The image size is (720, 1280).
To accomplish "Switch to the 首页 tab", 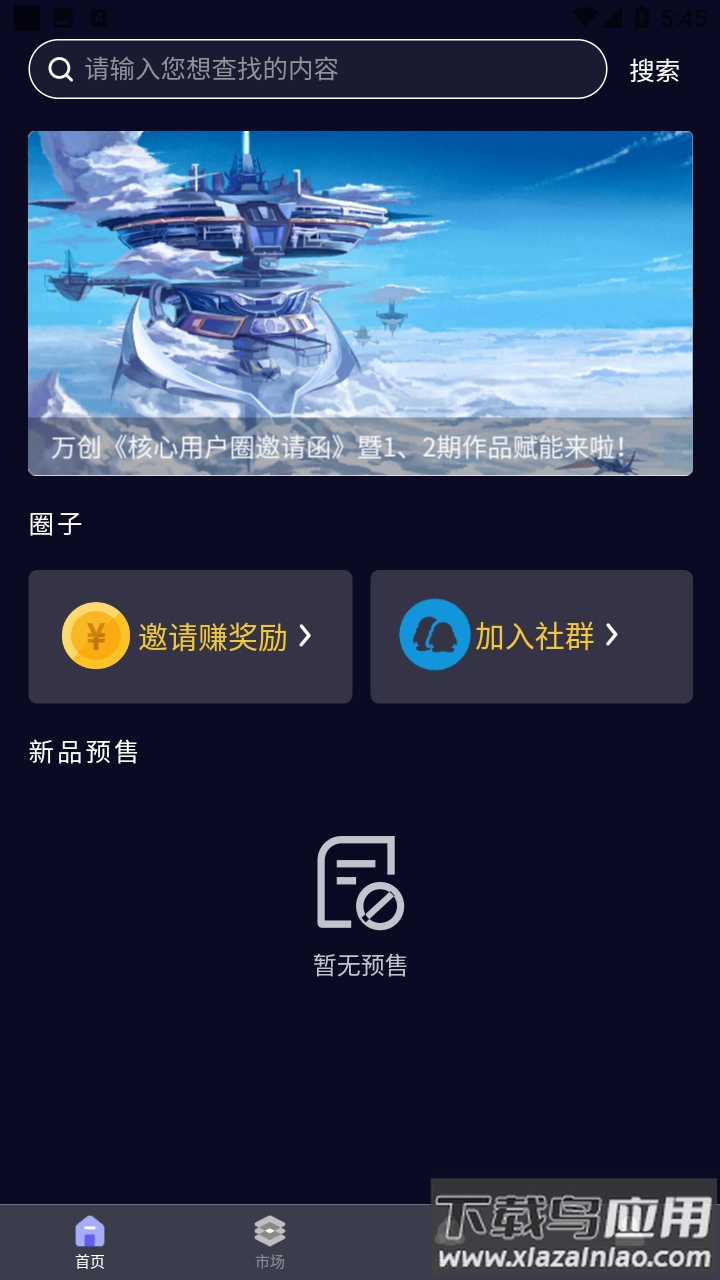I will 91,1242.
